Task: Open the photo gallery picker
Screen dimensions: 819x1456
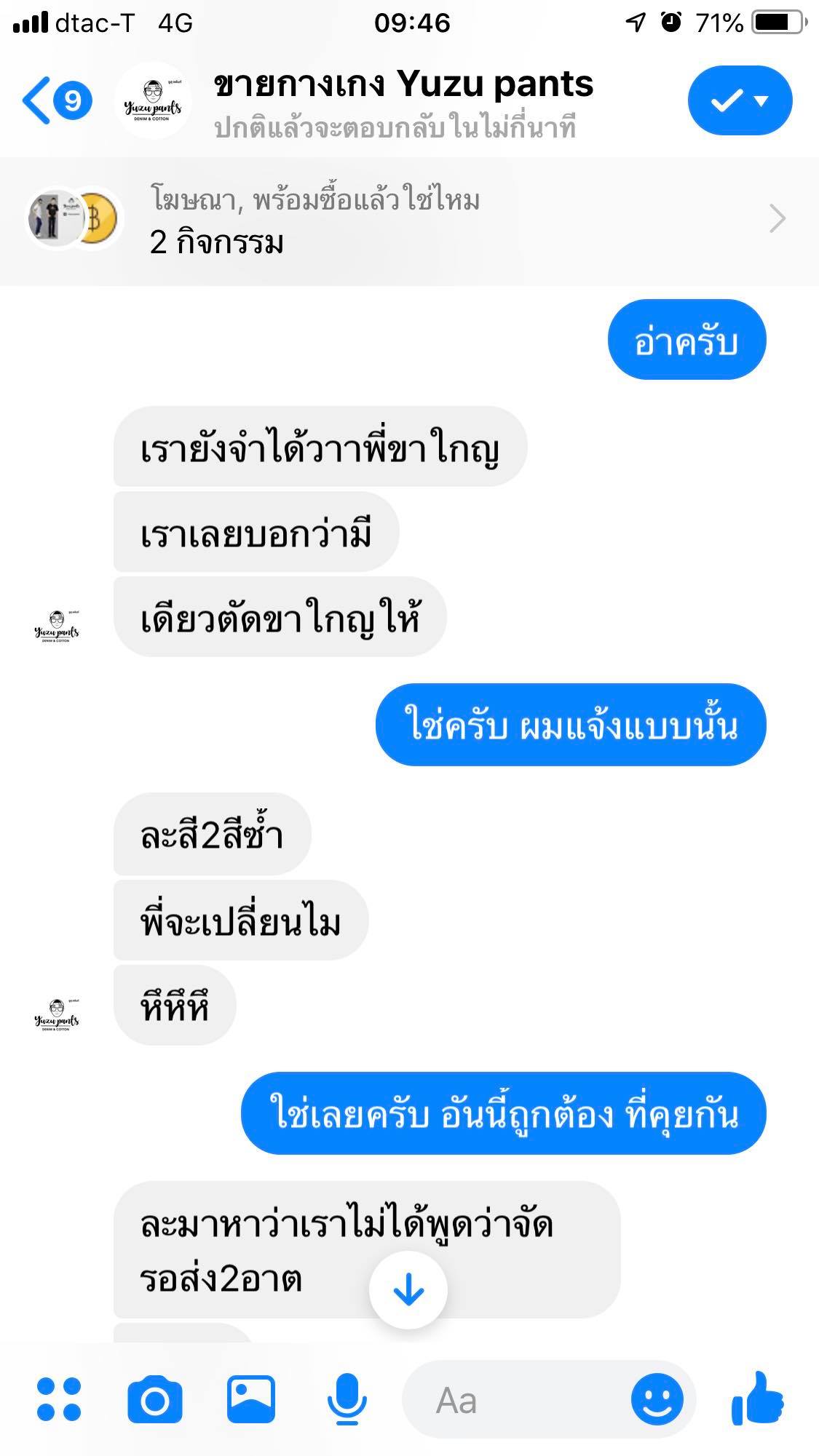Action: [251, 1399]
